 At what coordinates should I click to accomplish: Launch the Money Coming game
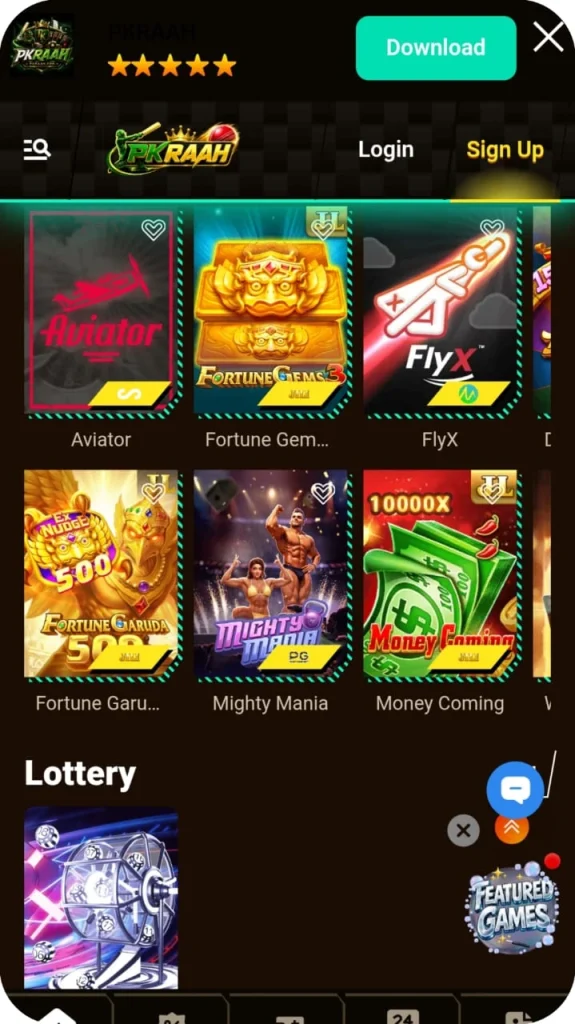coord(440,573)
